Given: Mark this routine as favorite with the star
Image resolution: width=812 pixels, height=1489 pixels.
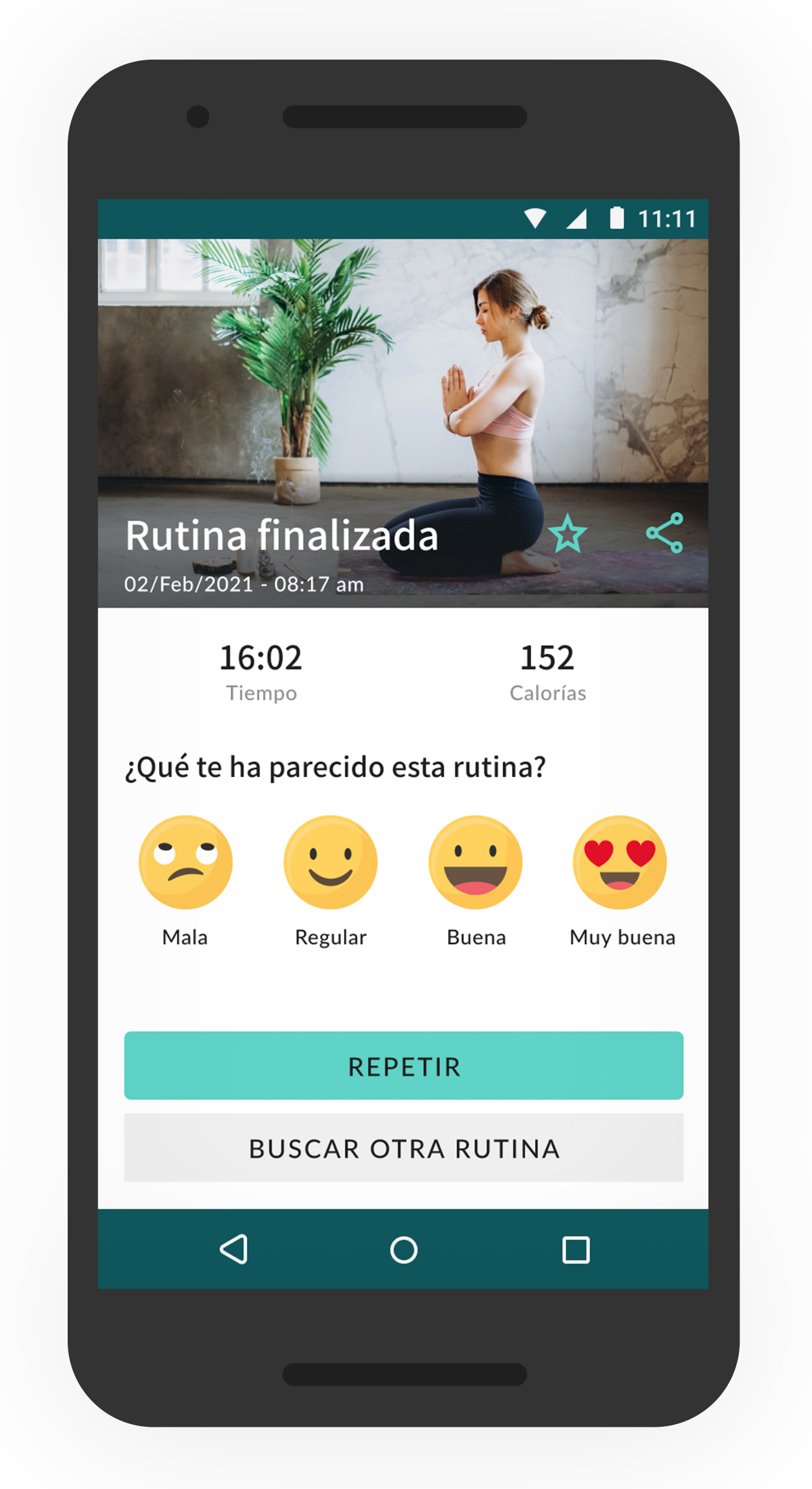Looking at the screenshot, I should tap(567, 534).
